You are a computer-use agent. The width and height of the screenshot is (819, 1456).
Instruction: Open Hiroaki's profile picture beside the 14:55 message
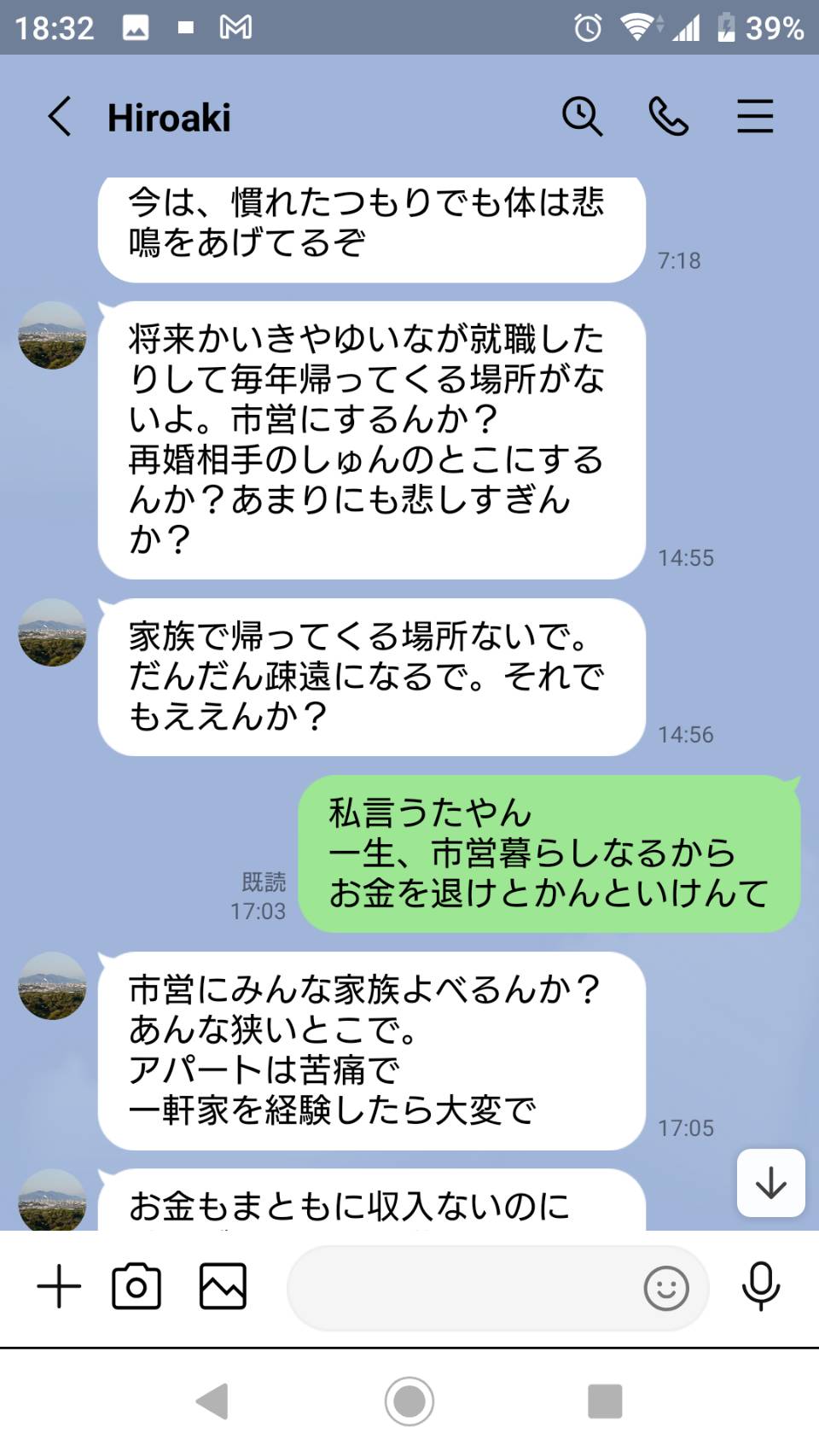(x=53, y=335)
